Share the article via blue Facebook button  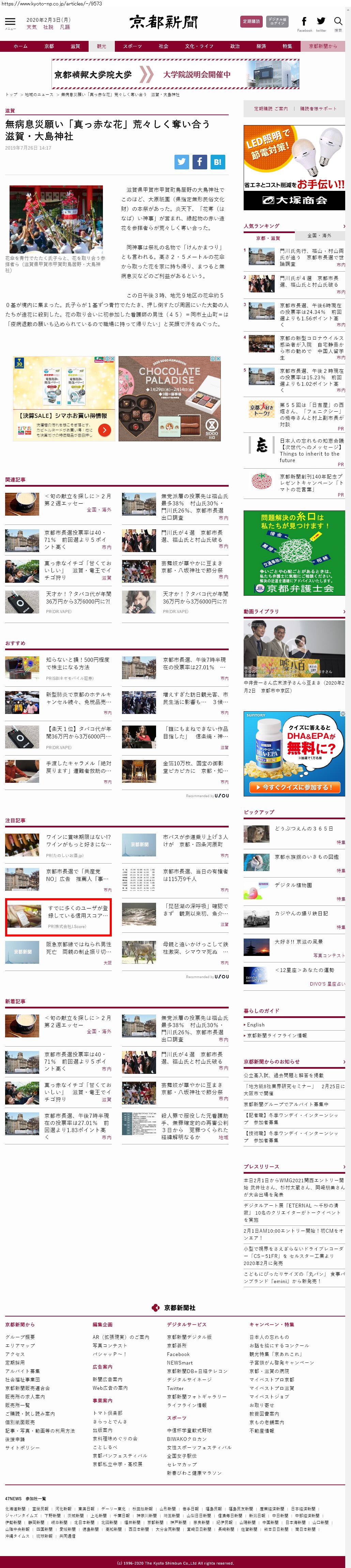tap(200, 161)
